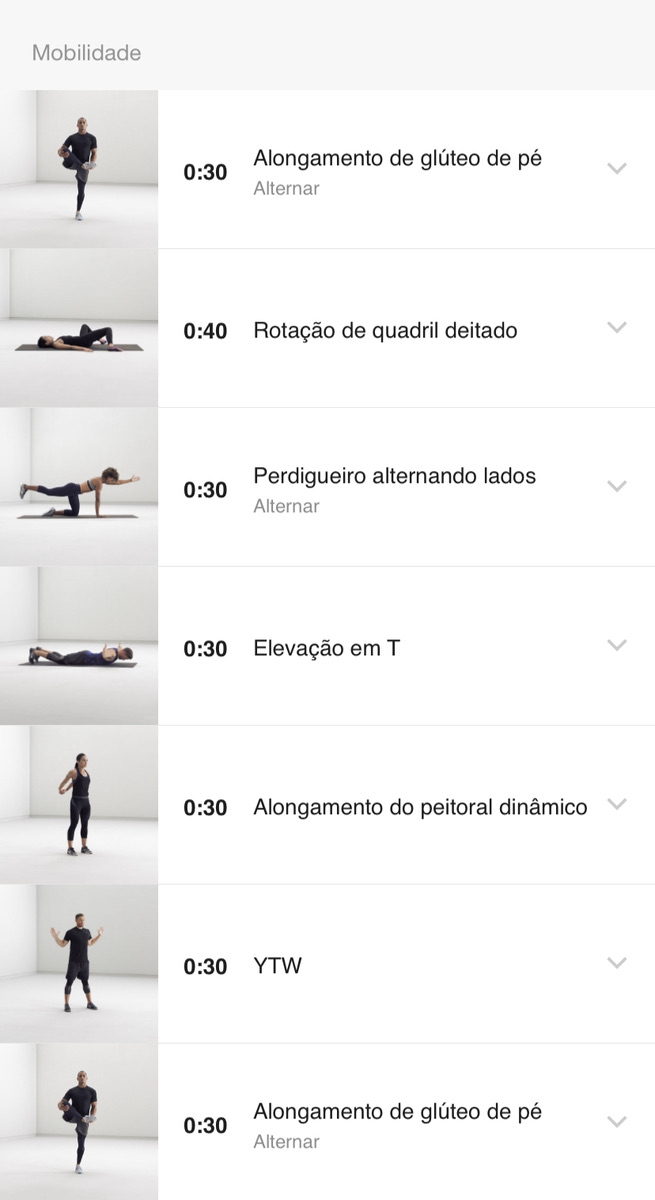Expand the Rotação de quadril deitado details

tap(617, 328)
